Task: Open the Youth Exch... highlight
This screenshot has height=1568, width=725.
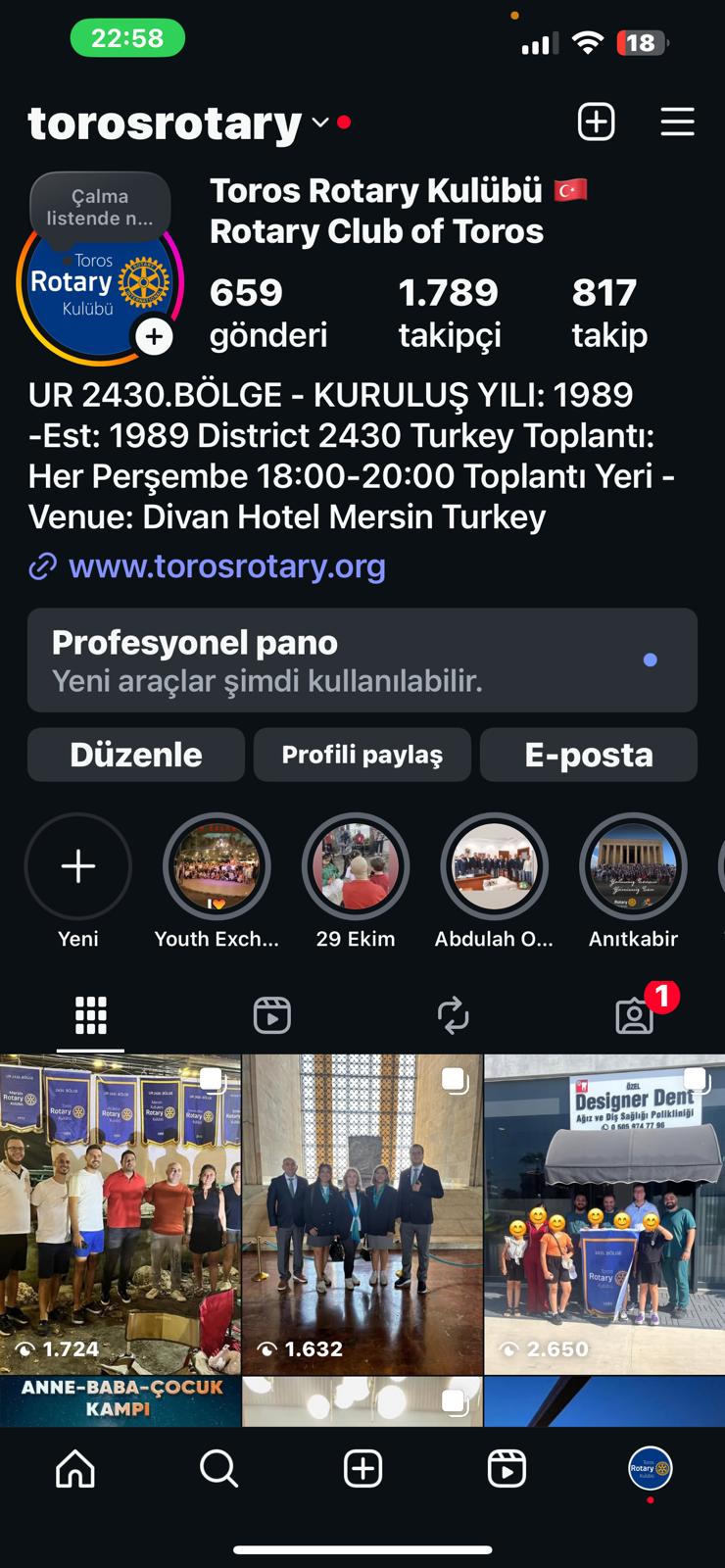Action: point(217,867)
